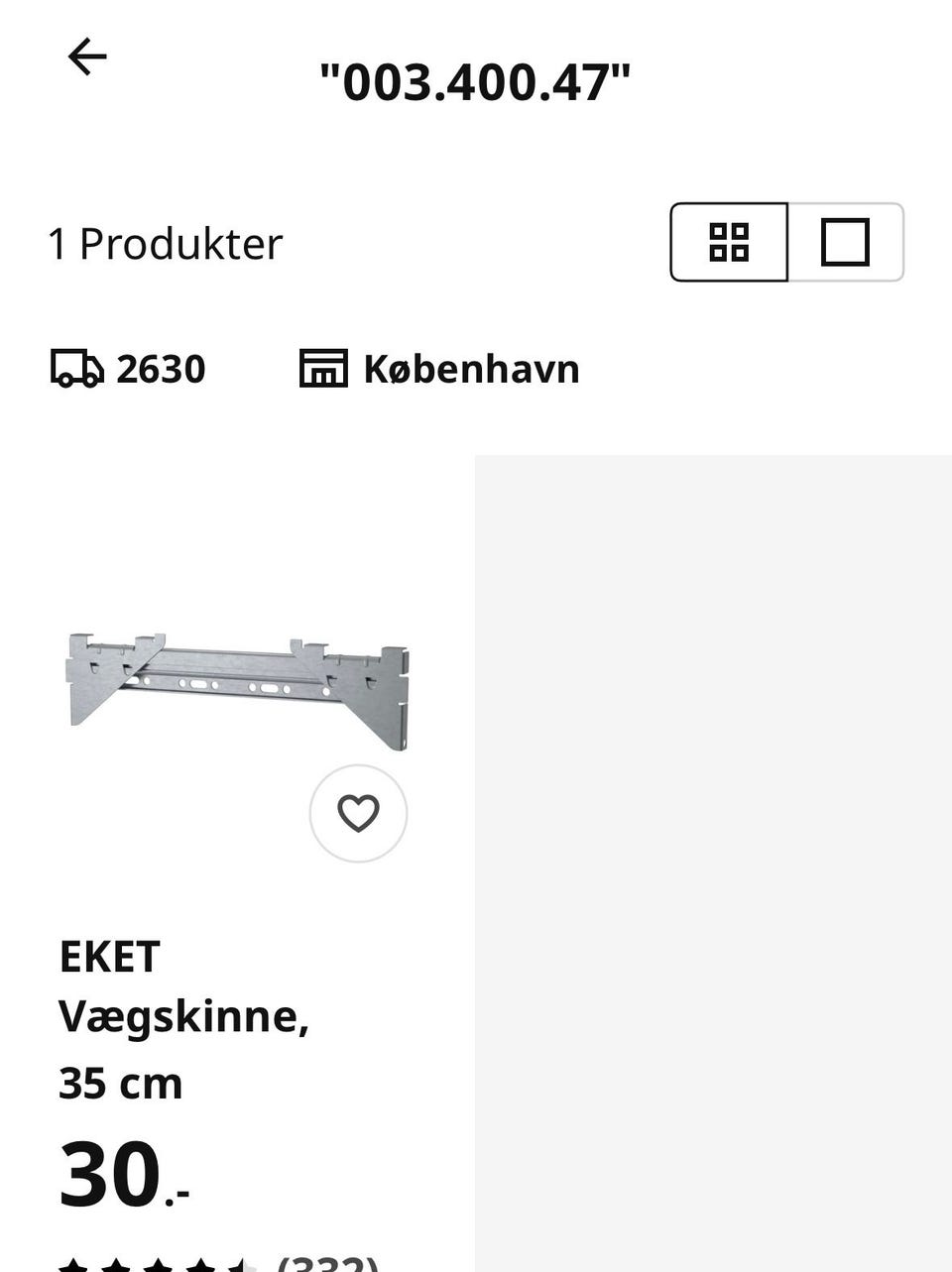Switch to grid view layout
Image resolution: width=952 pixels, height=1272 pixels.
729,242
